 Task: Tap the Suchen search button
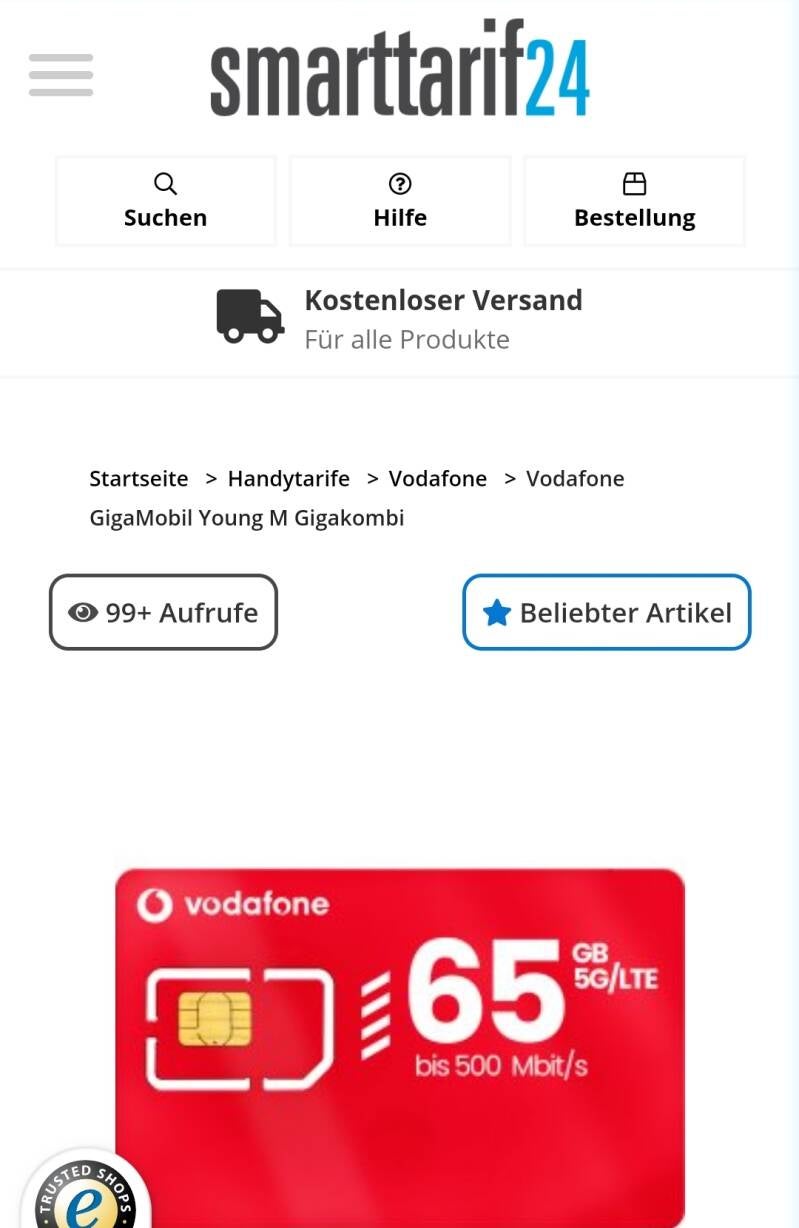[x=166, y=201]
